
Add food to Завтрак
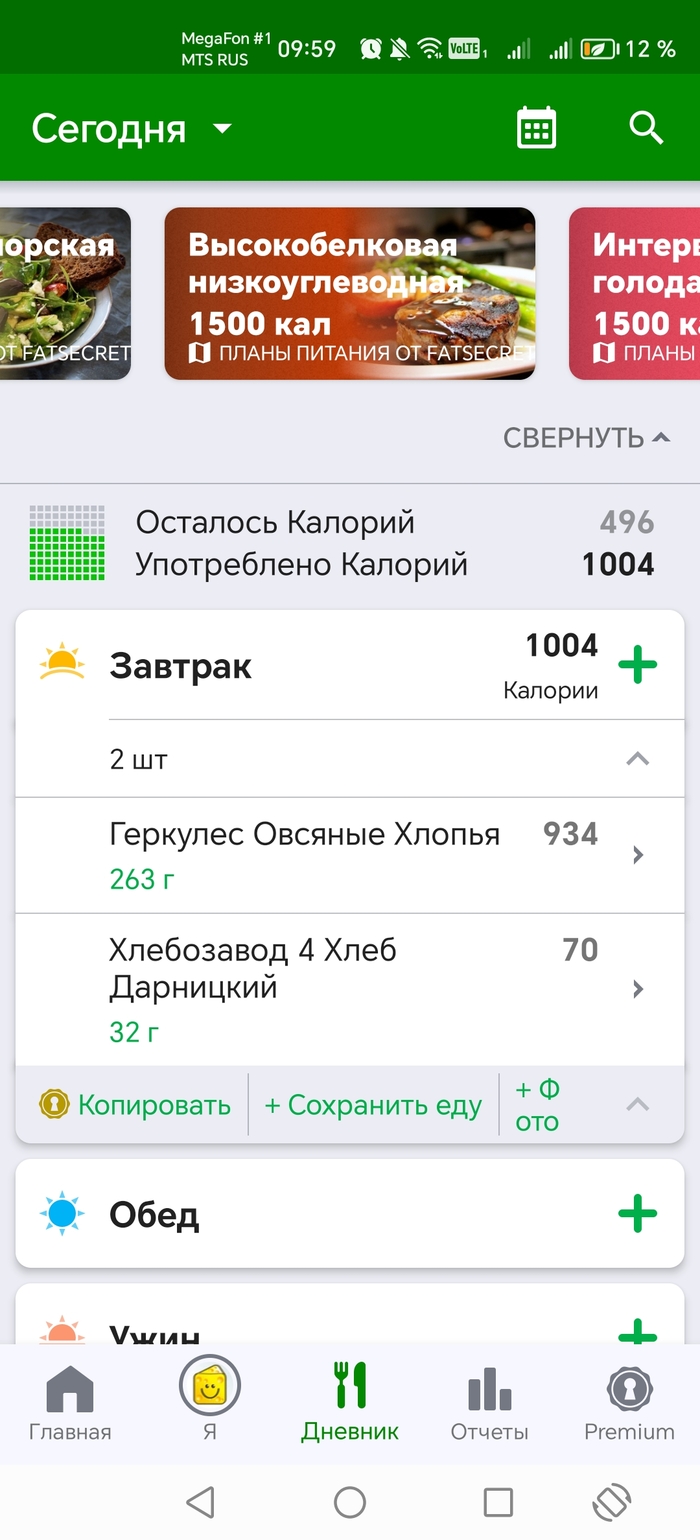637,665
